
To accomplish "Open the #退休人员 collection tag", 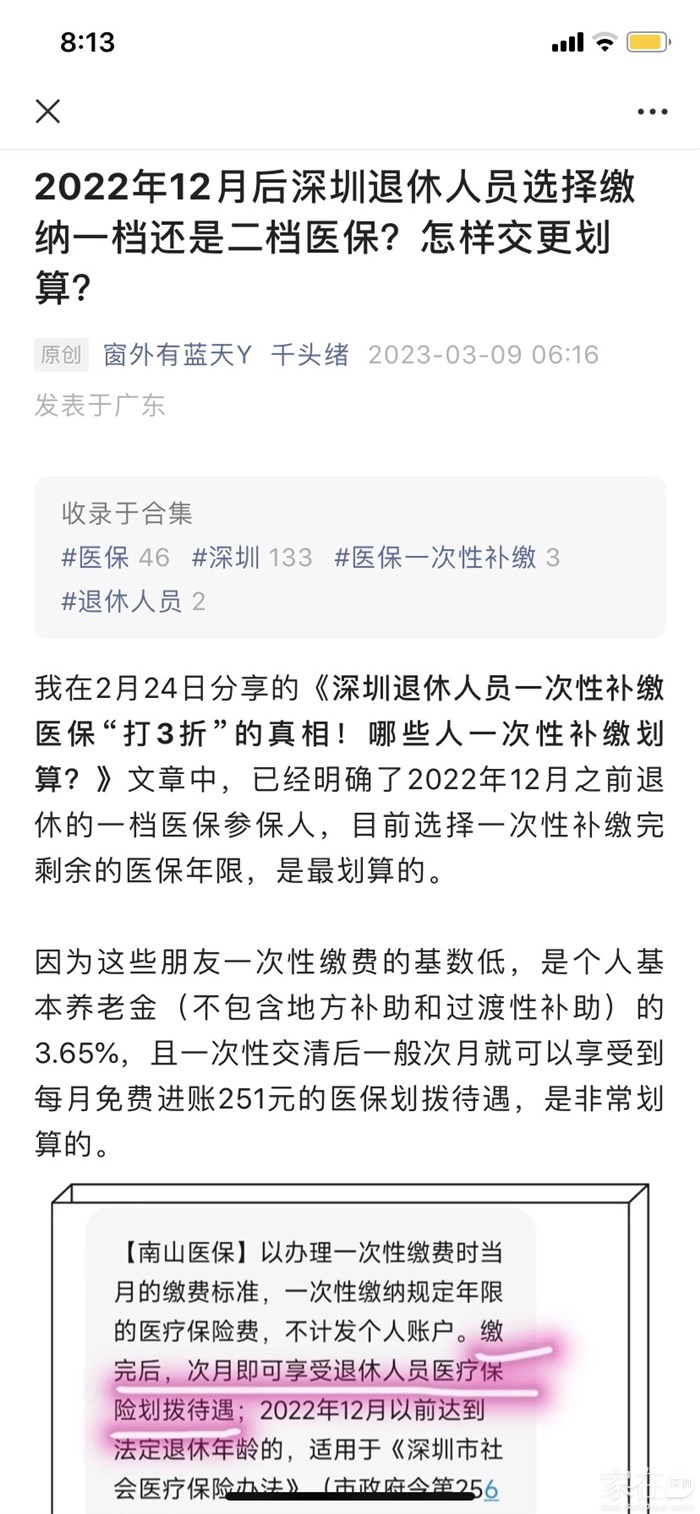I will (x=133, y=601).
